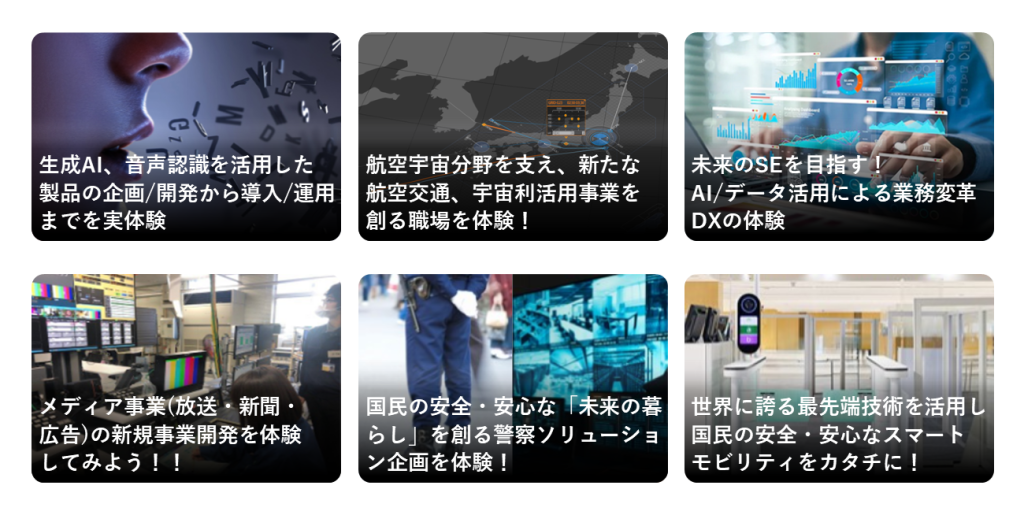View the 警察ソリューション企画を体験 card
Image resolution: width=1024 pixels, height=515 pixels.
(512, 378)
